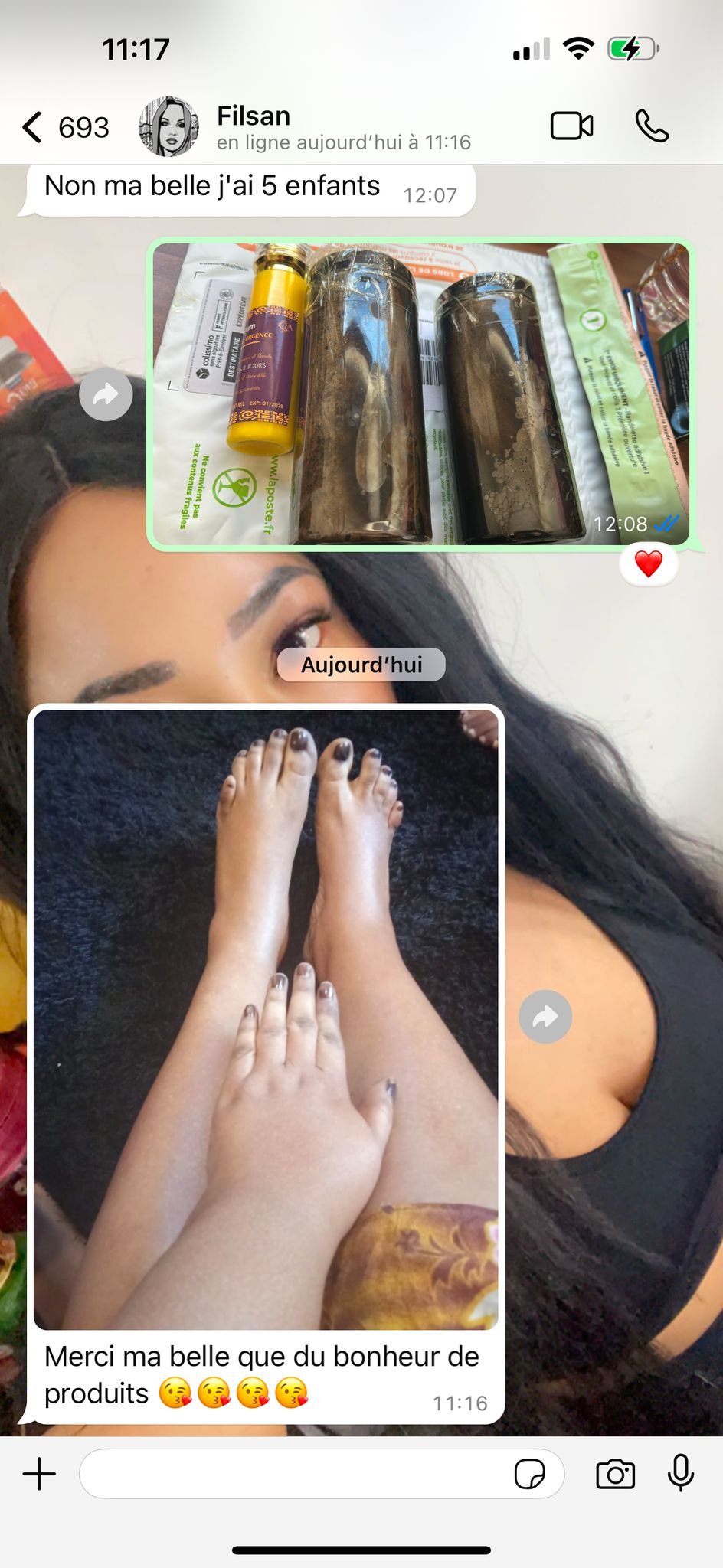Open the sticker picker
This screenshot has width=723, height=1568.
pyautogui.click(x=529, y=1474)
